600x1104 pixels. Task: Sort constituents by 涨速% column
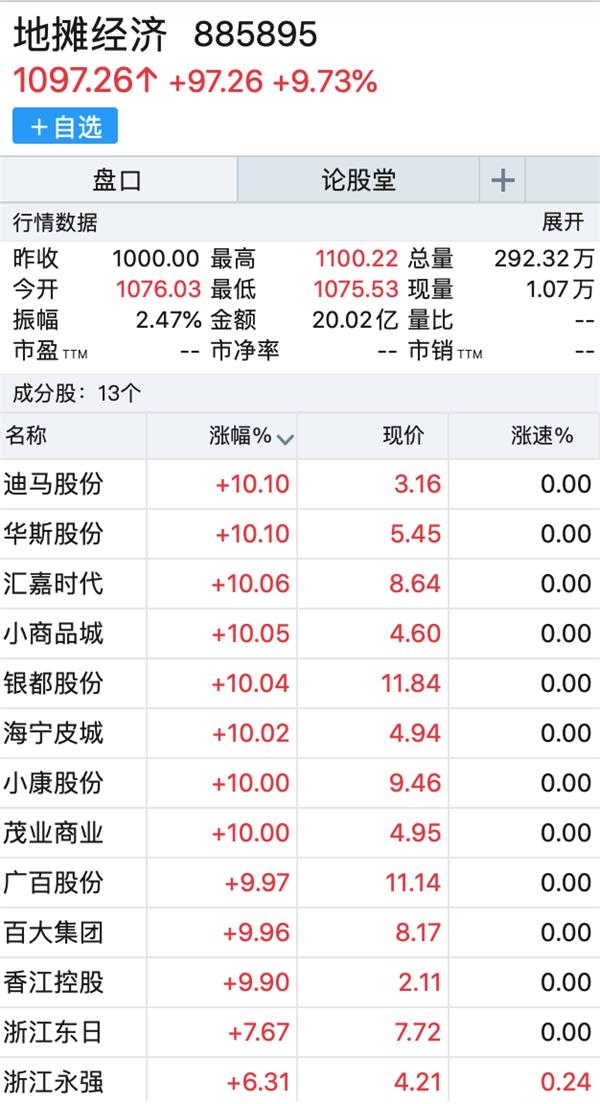[525, 436]
